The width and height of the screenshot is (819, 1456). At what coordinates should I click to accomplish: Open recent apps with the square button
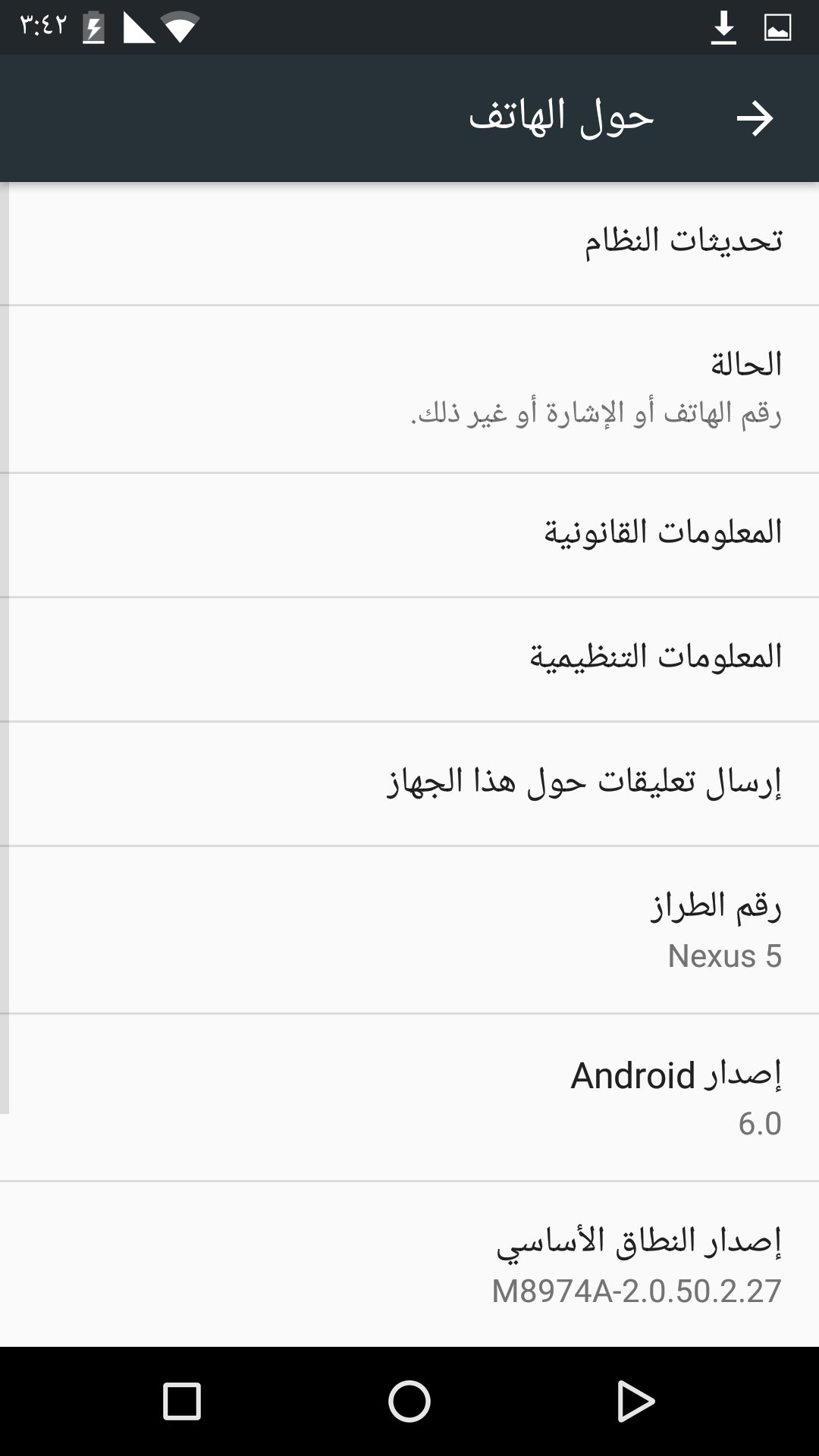tap(182, 1401)
